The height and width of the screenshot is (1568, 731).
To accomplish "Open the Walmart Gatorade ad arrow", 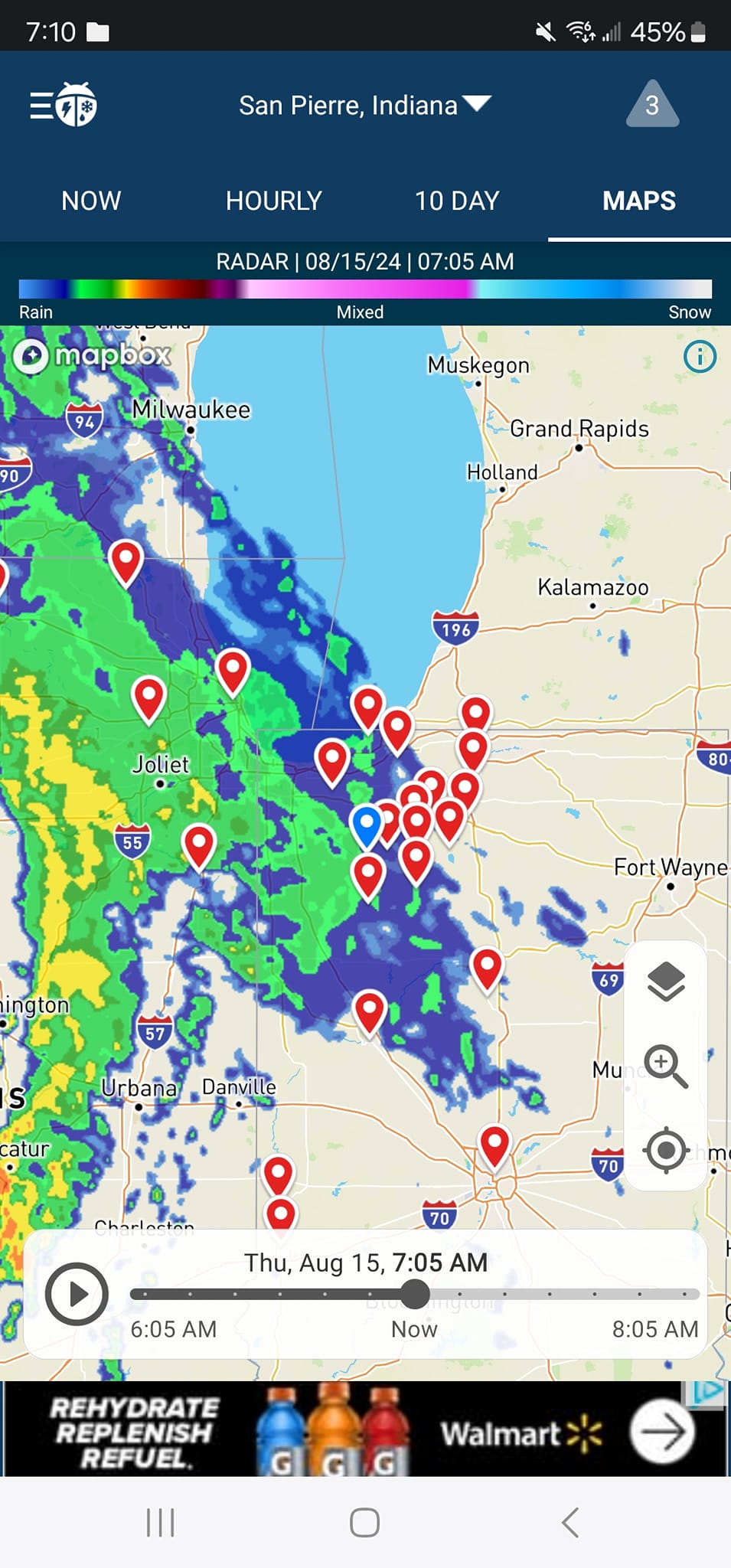I will tap(661, 1431).
